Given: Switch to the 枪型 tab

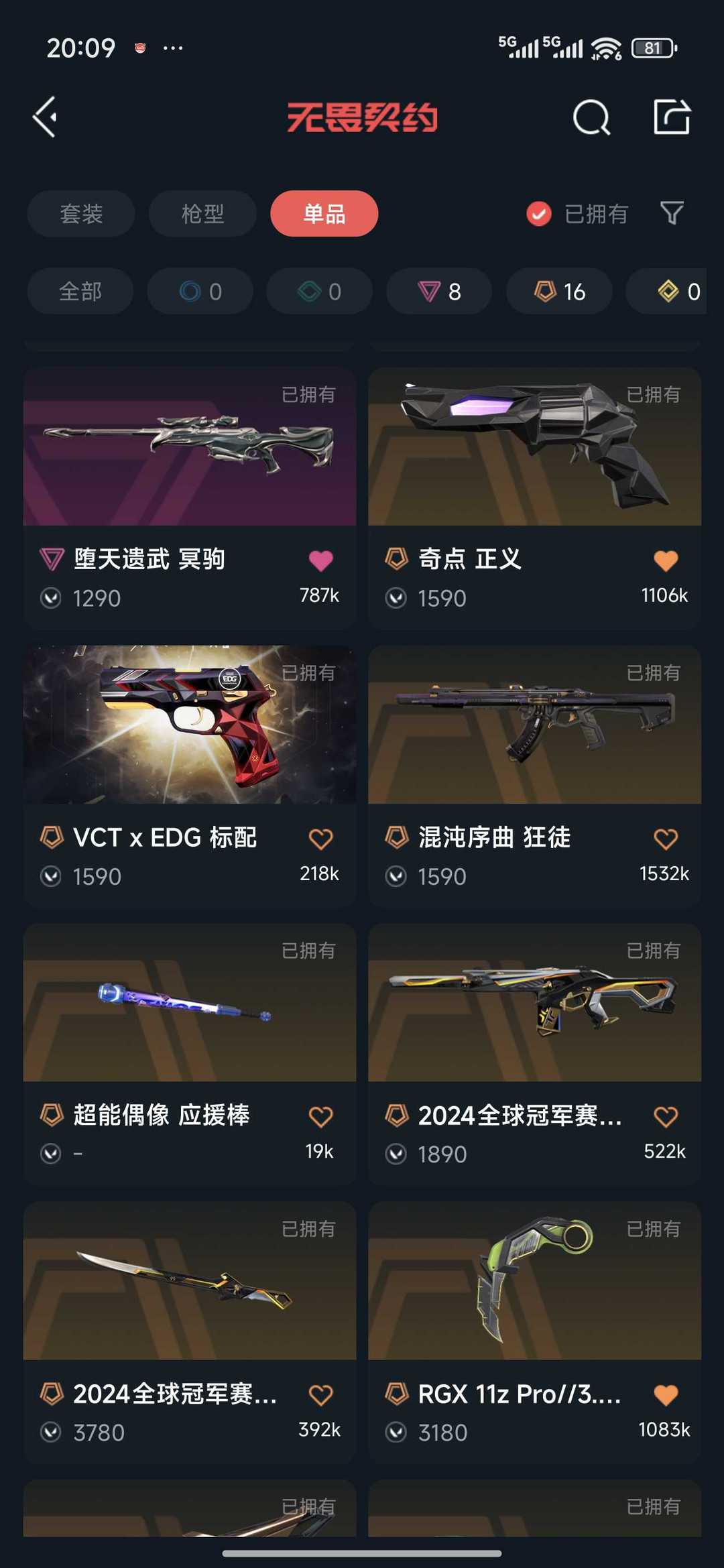Looking at the screenshot, I should point(202,214).
